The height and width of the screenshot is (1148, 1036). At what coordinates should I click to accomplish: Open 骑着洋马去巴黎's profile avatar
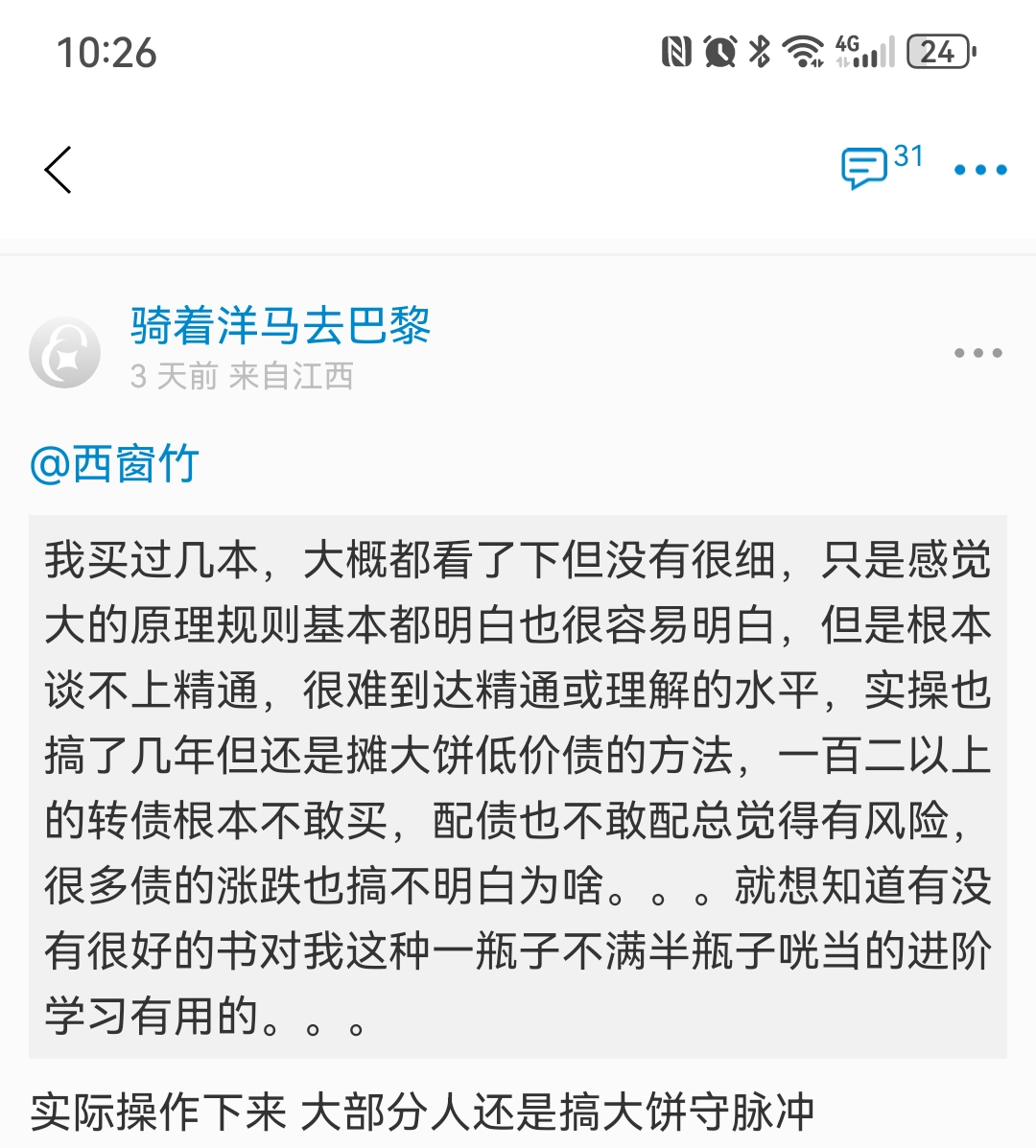click(x=65, y=352)
